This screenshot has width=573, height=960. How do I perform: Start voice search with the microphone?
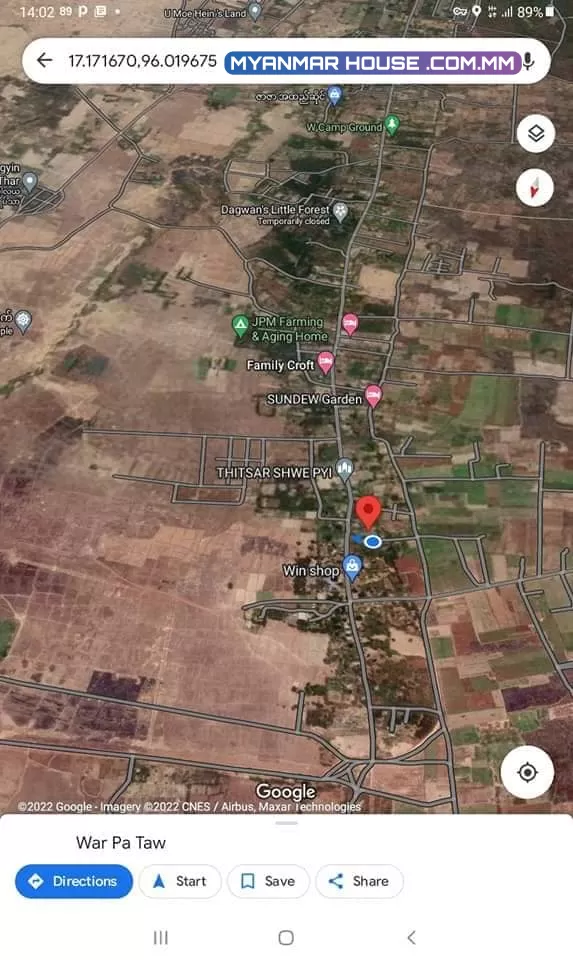coord(528,61)
